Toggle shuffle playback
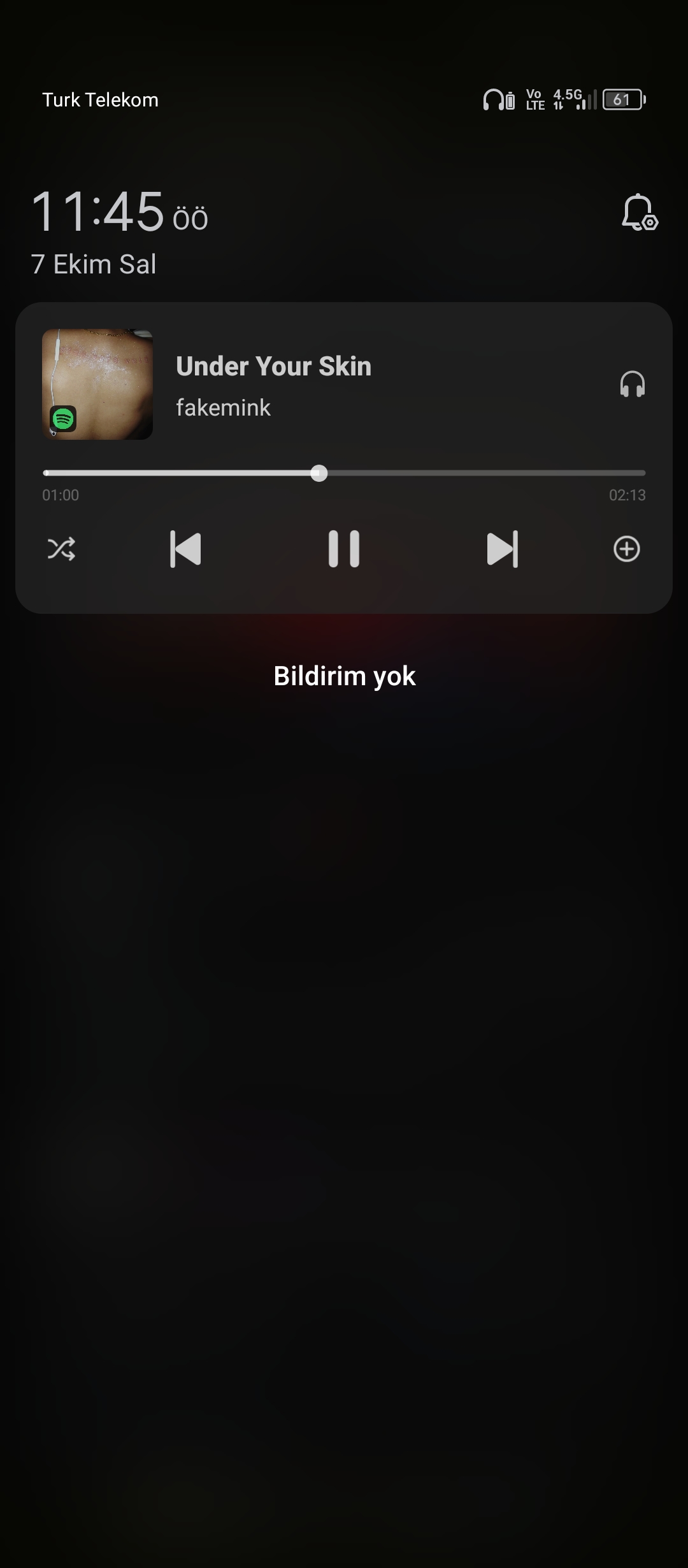 click(x=61, y=549)
